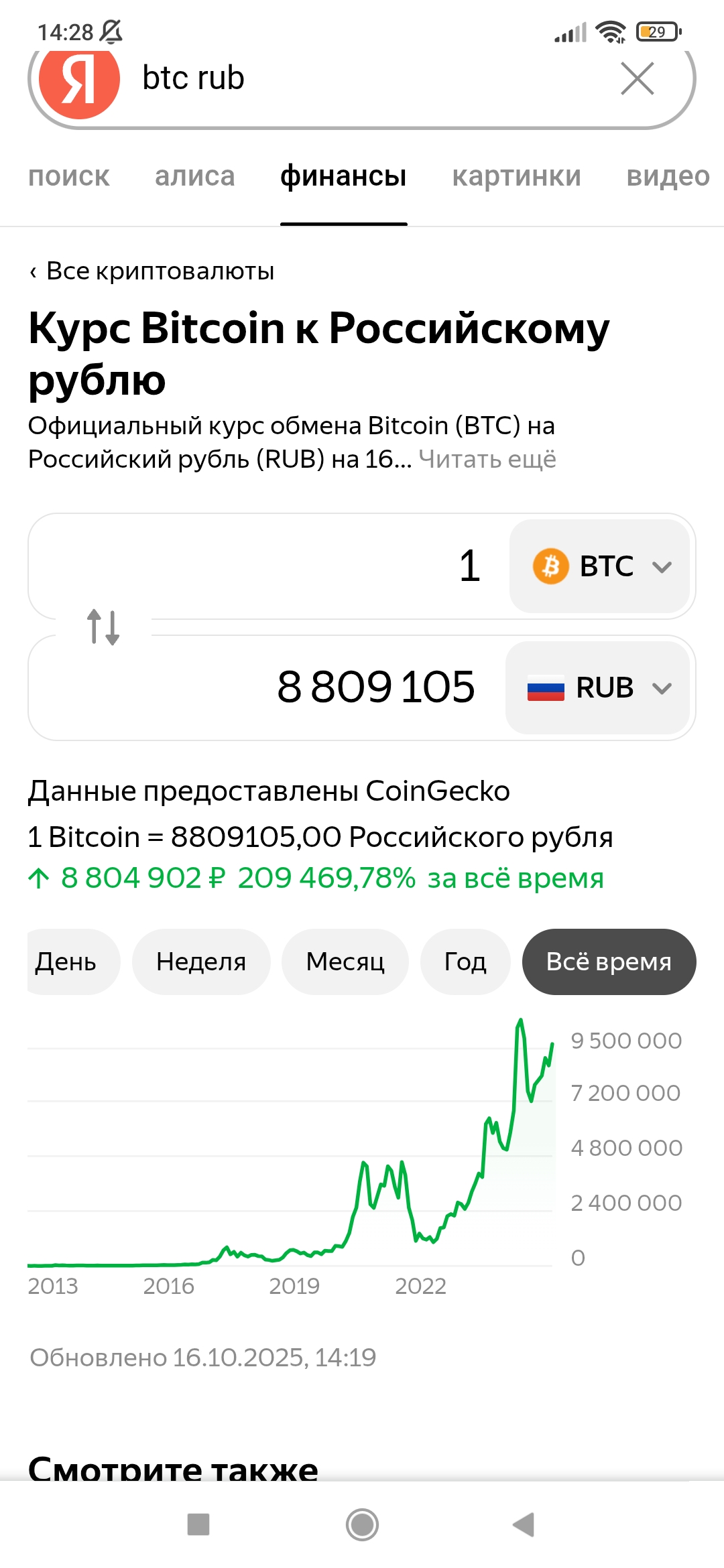Select the День chart period
Image resolution: width=724 pixels, height=1568 pixels.
click(67, 962)
